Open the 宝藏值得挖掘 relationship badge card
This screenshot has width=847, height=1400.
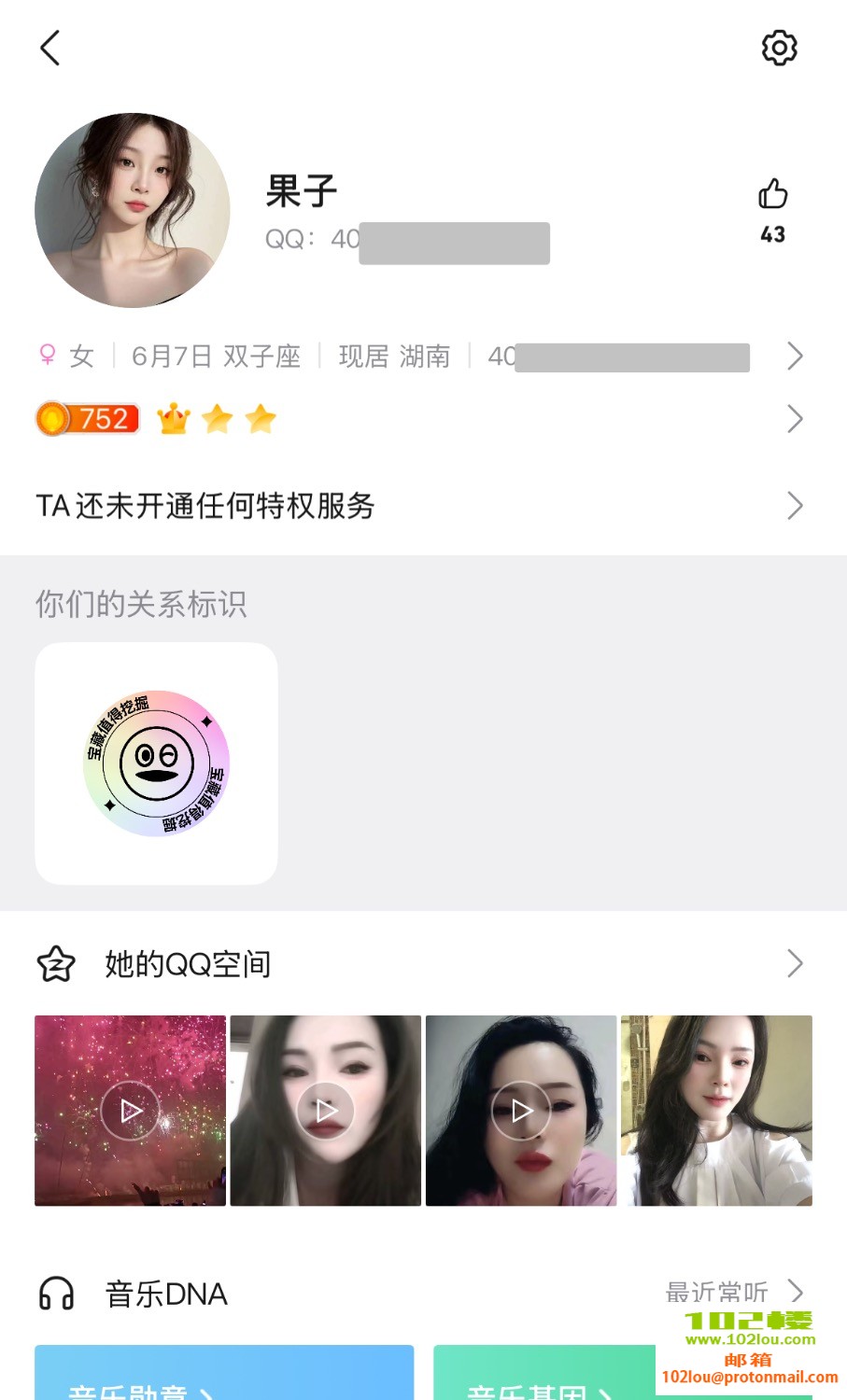[x=156, y=763]
